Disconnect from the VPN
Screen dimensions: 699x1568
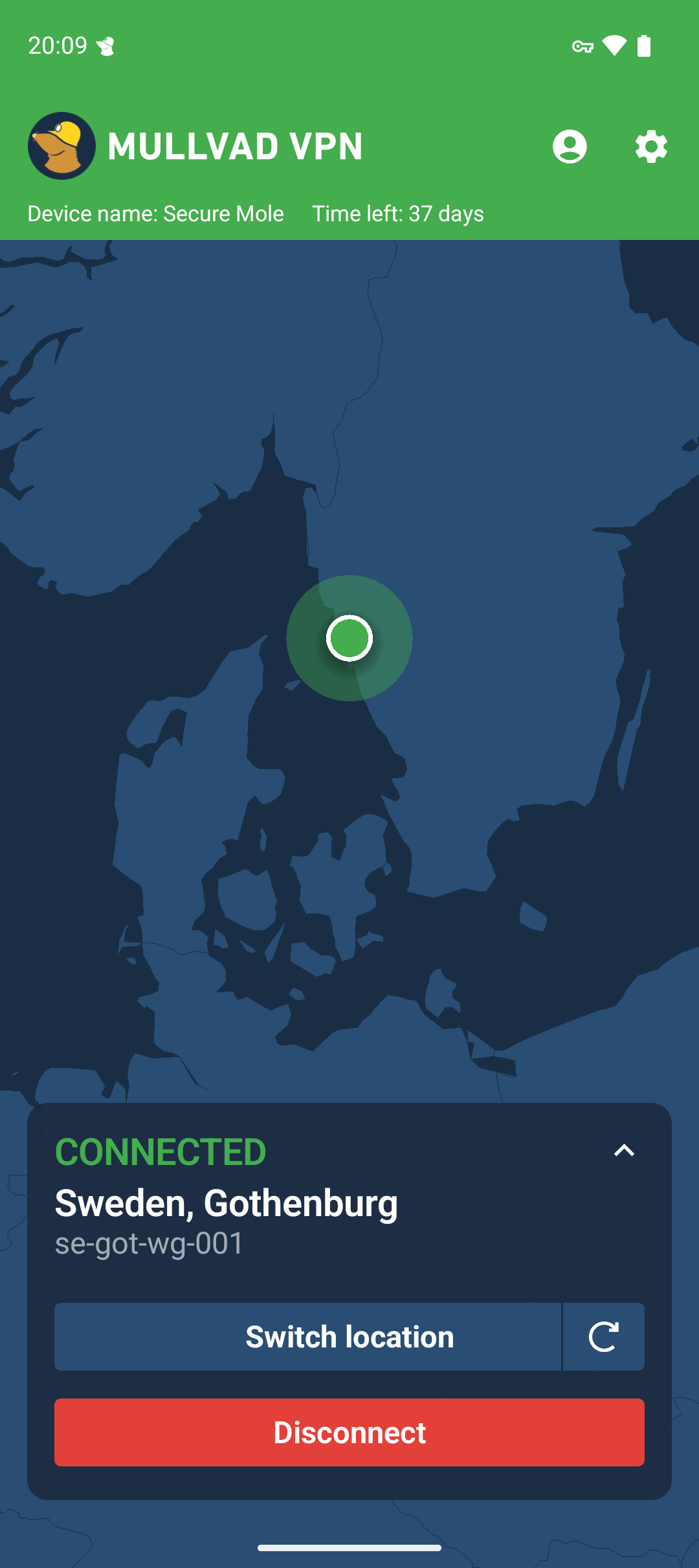pyautogui.click(x=349, y=1433)
